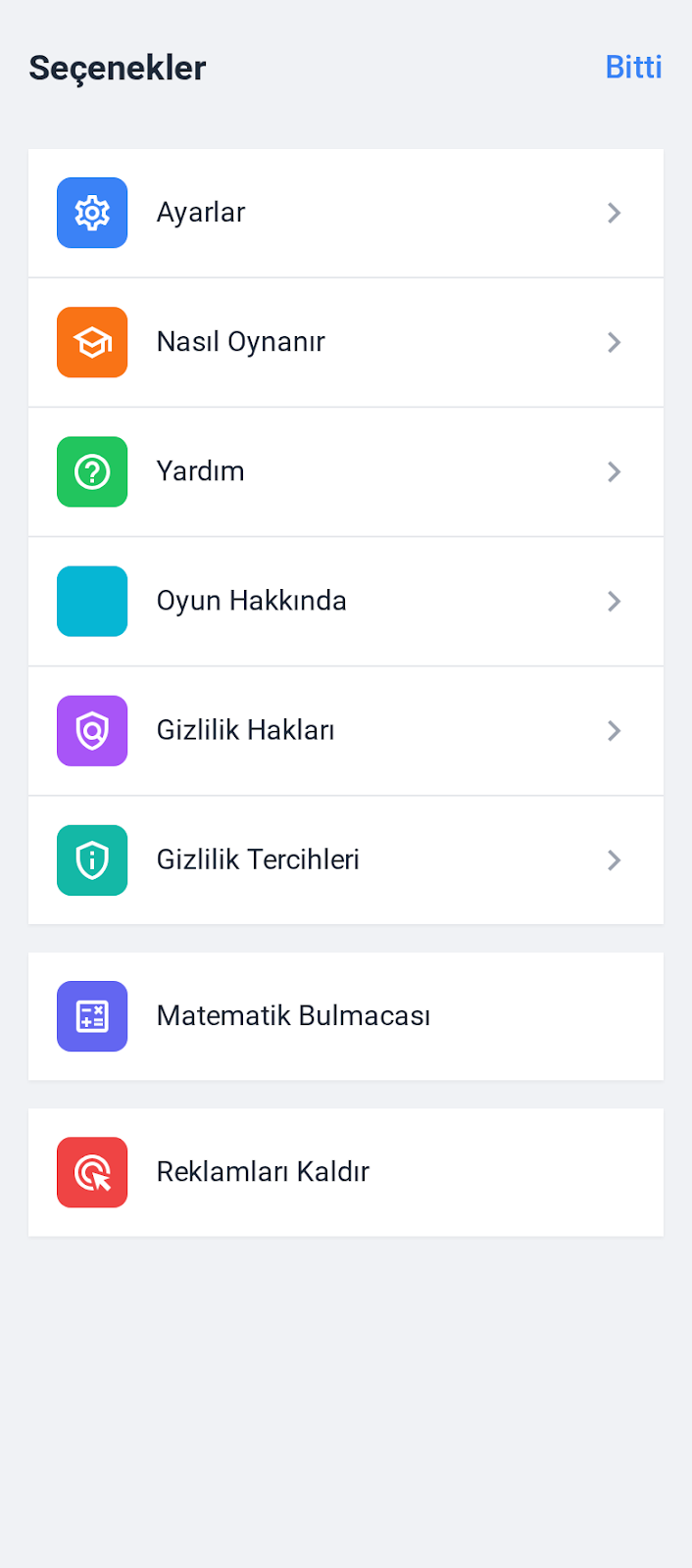This screenshot has height=1568, width=692.
Task: Go to the Yardım help section
Action: pyautogui.click(x=345, y=471)
